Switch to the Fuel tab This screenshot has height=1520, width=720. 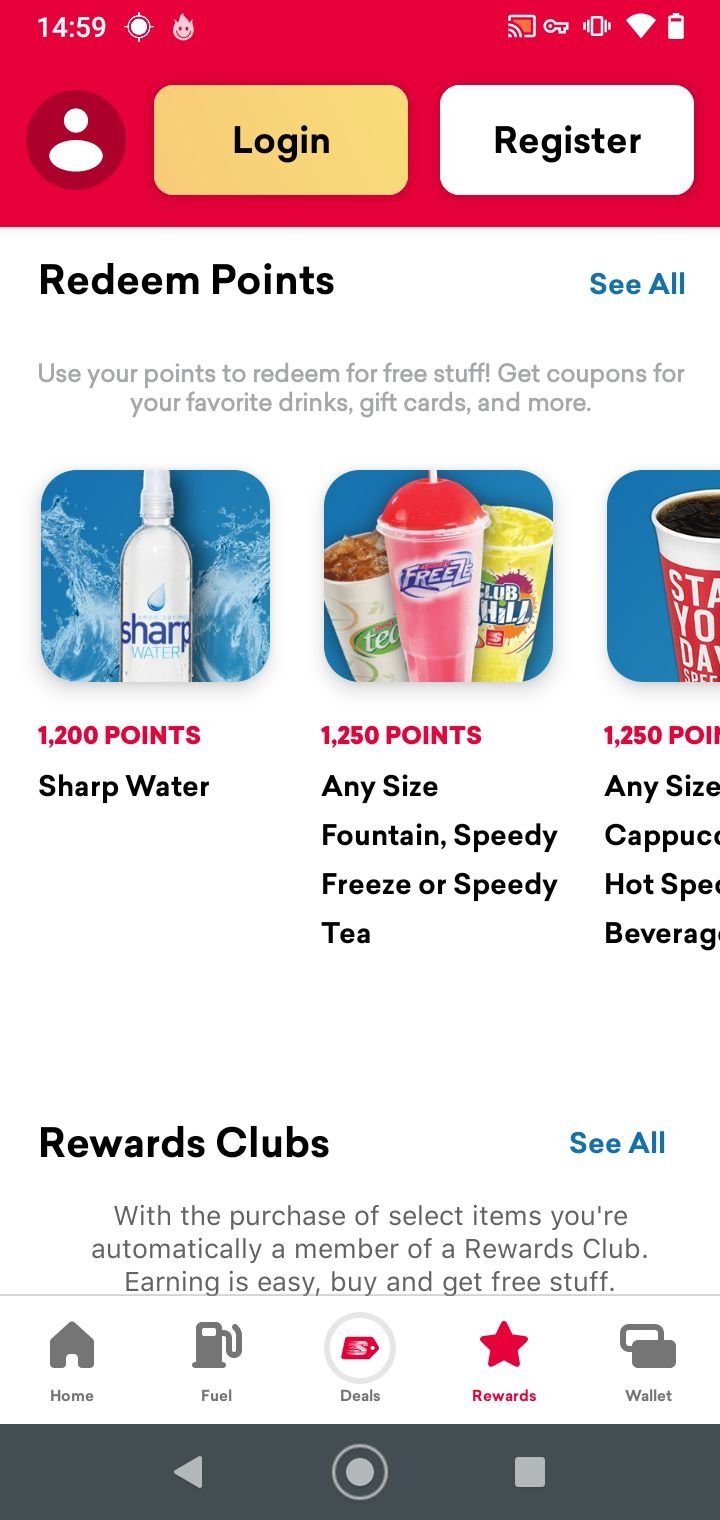pyautogui.click(x=216, y=1360)
